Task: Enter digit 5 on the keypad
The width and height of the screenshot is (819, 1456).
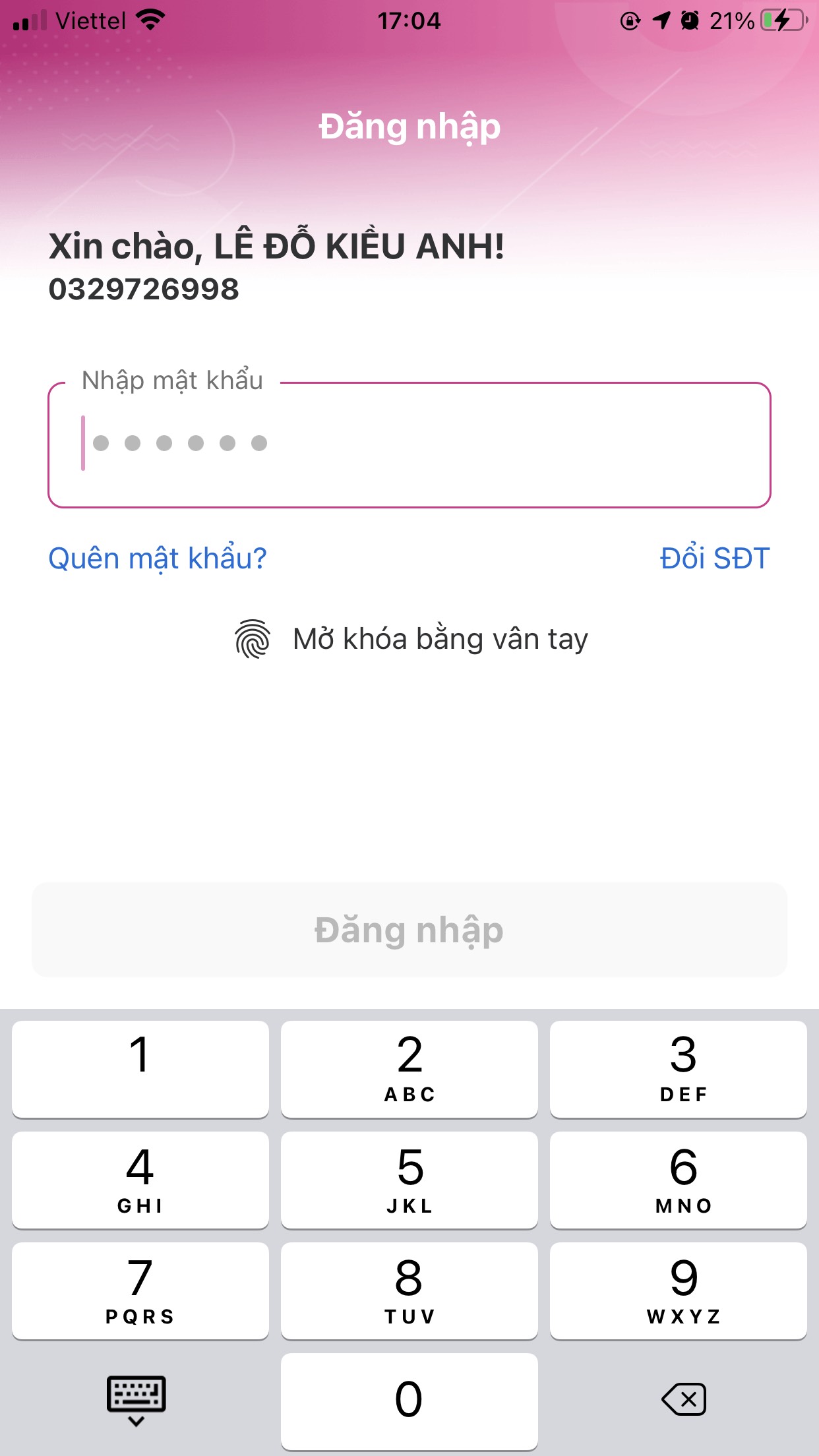Action: (x=409, y=1180)
